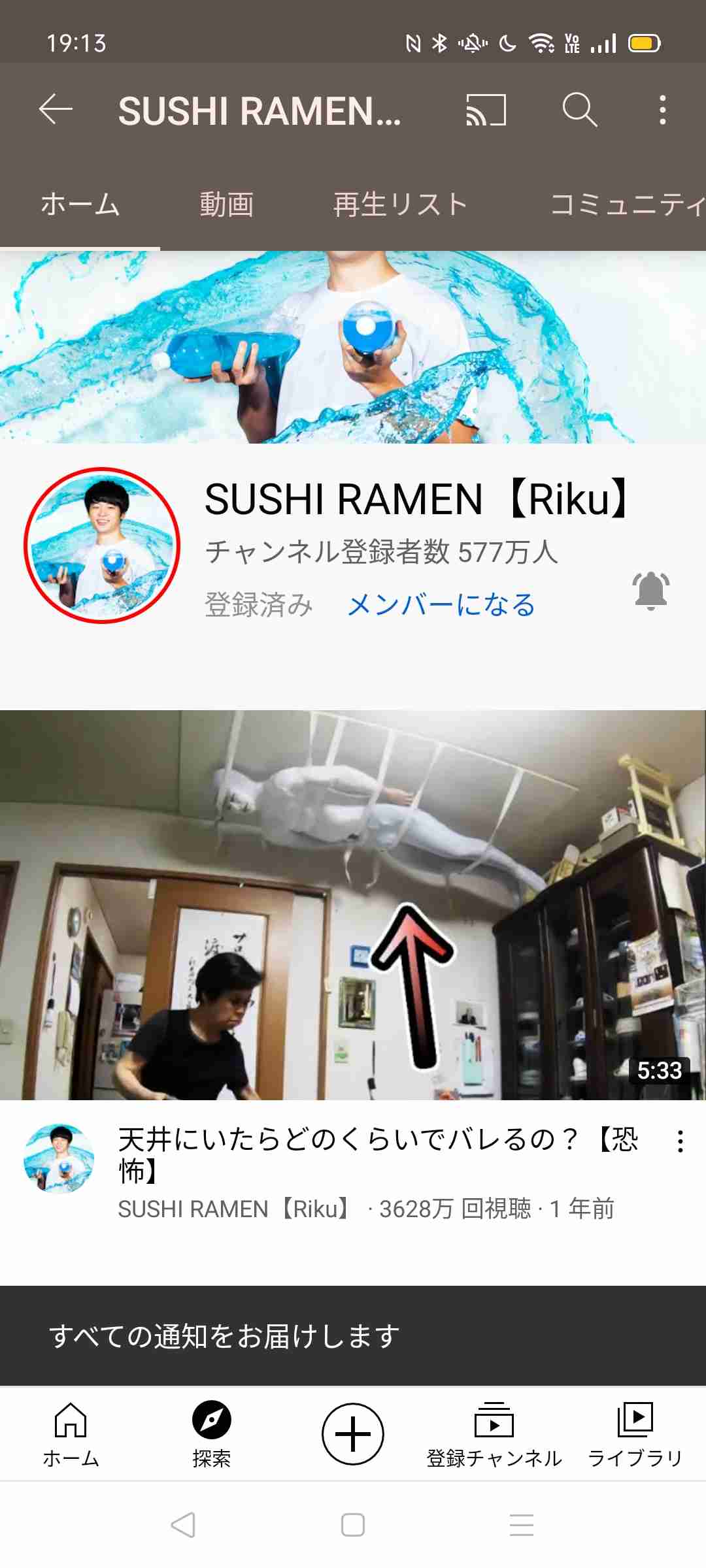Open the 再生リスト tab
The image size is (706, 1568).
(x=399, y=204)
